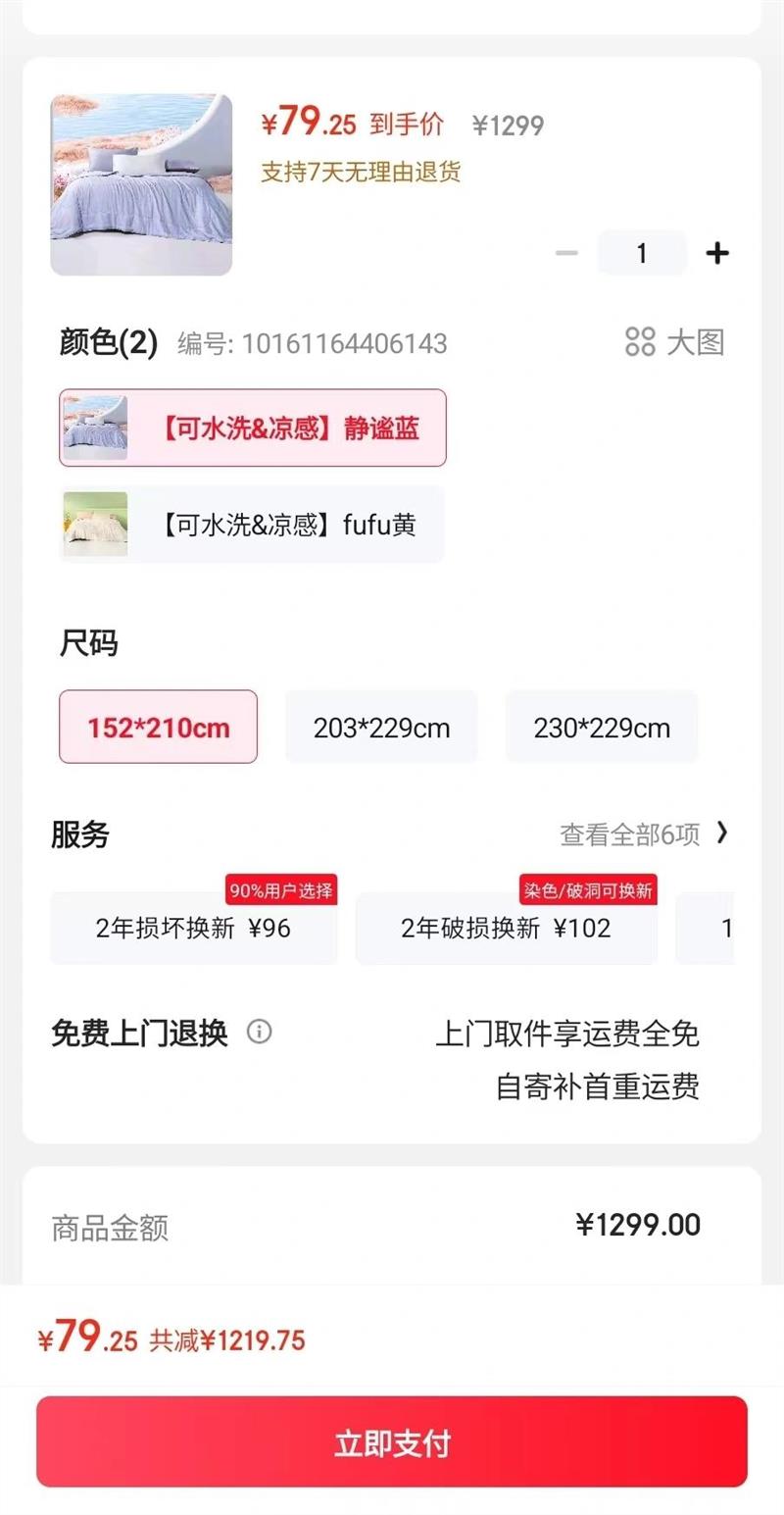Pick the 203*229cm size

click(x=381, y=728)
